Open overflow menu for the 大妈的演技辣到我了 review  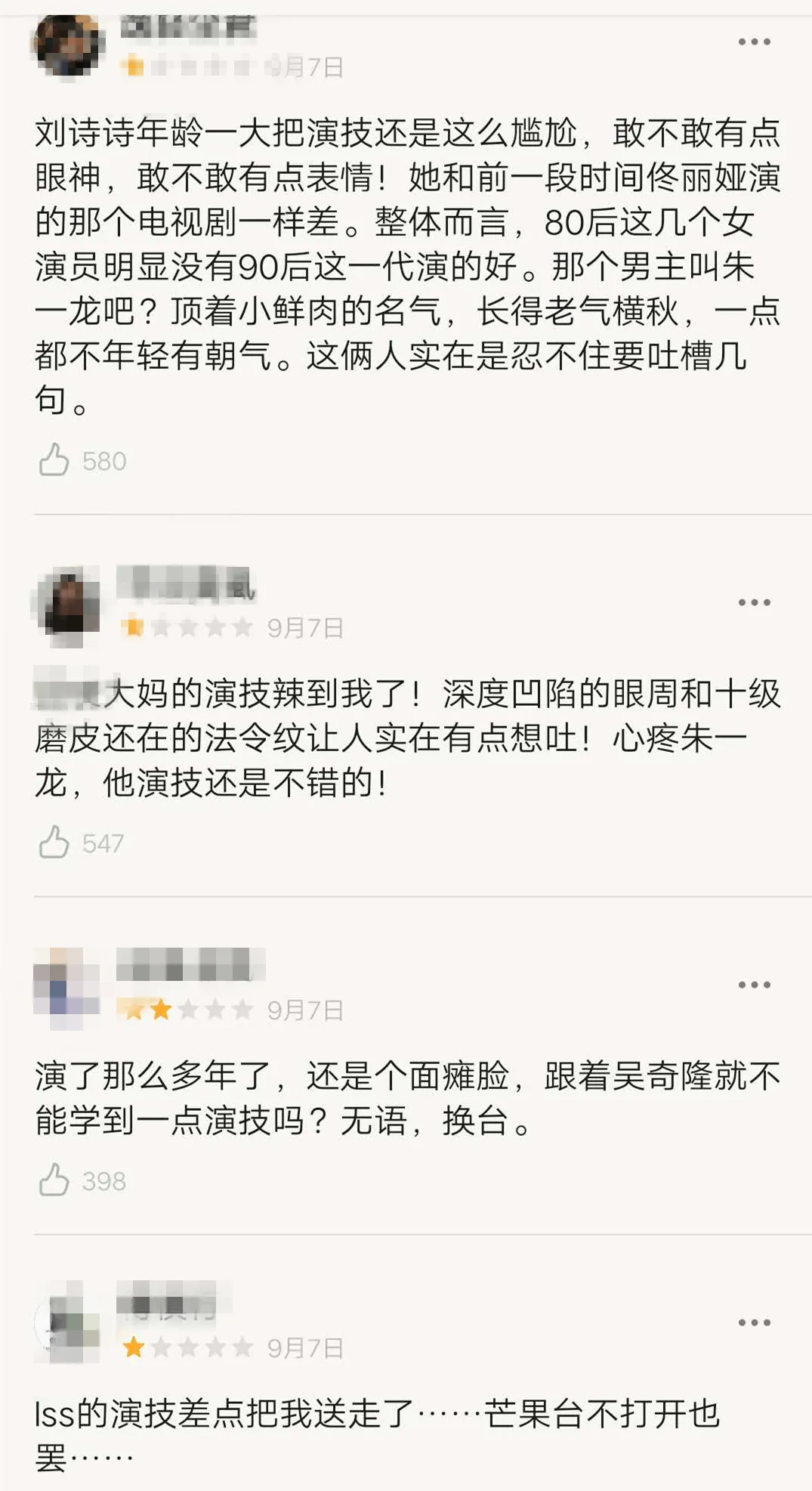point(754,603)
